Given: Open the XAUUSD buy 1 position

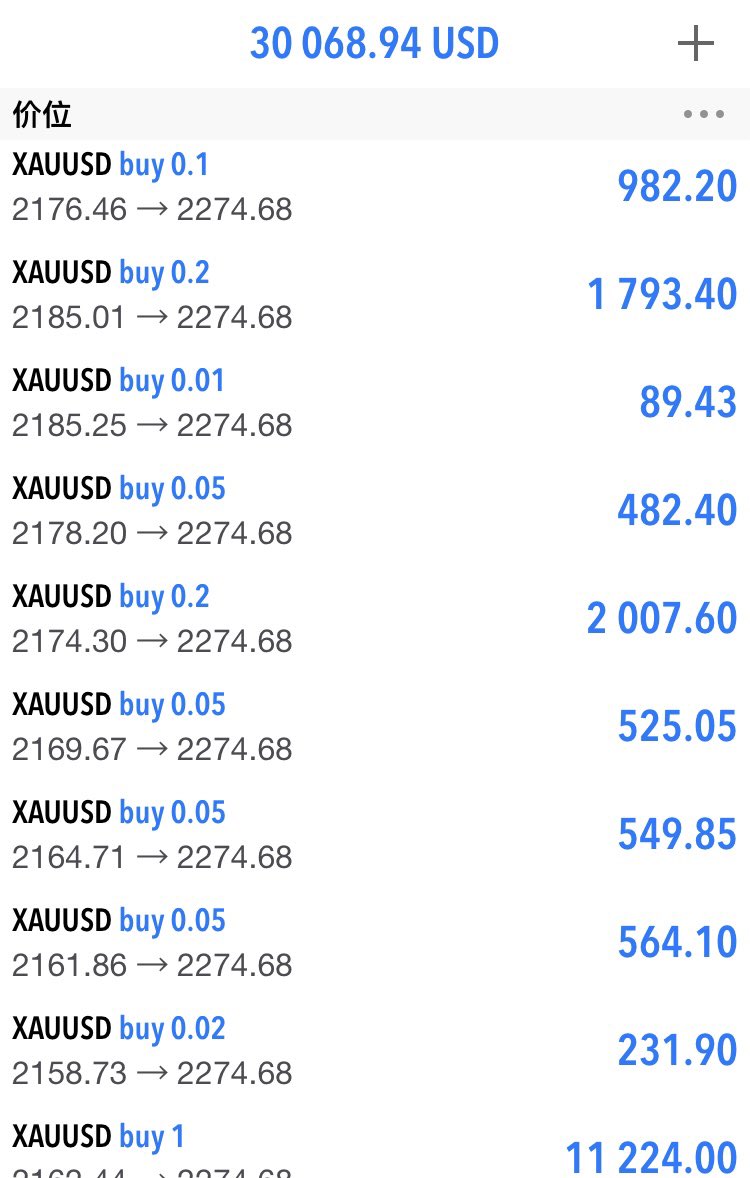Looking at the screenshot, I should click(x=375, y=1150).
